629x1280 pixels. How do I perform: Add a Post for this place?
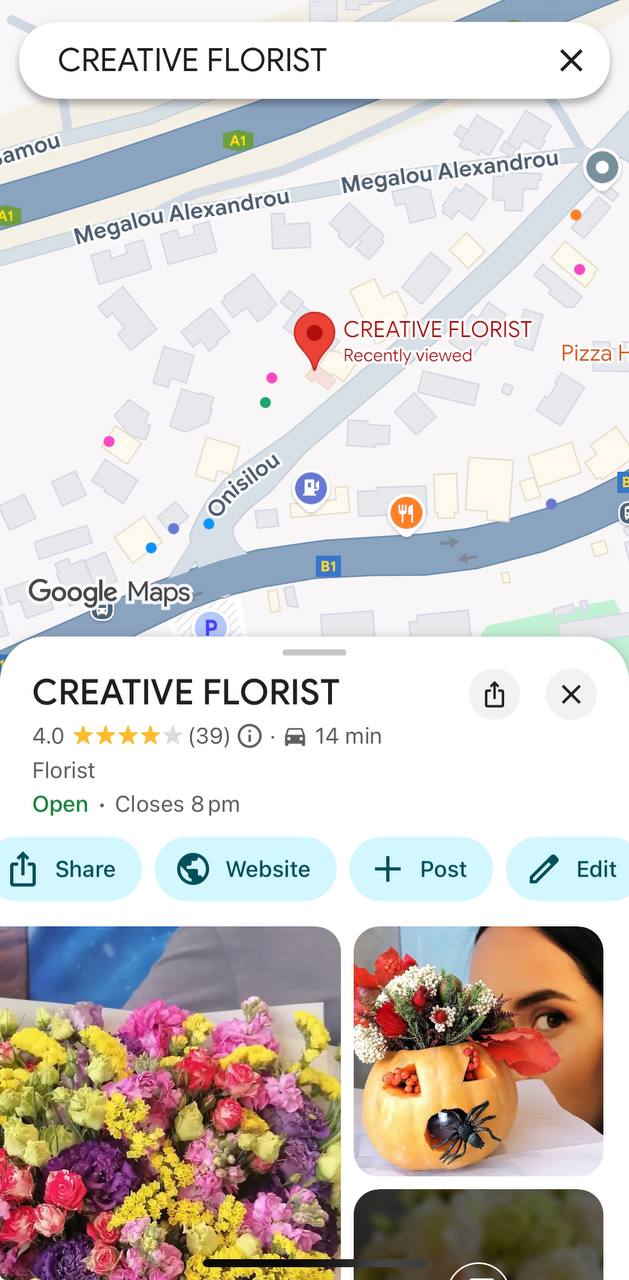pyautogui.click(x=421, y=869)
